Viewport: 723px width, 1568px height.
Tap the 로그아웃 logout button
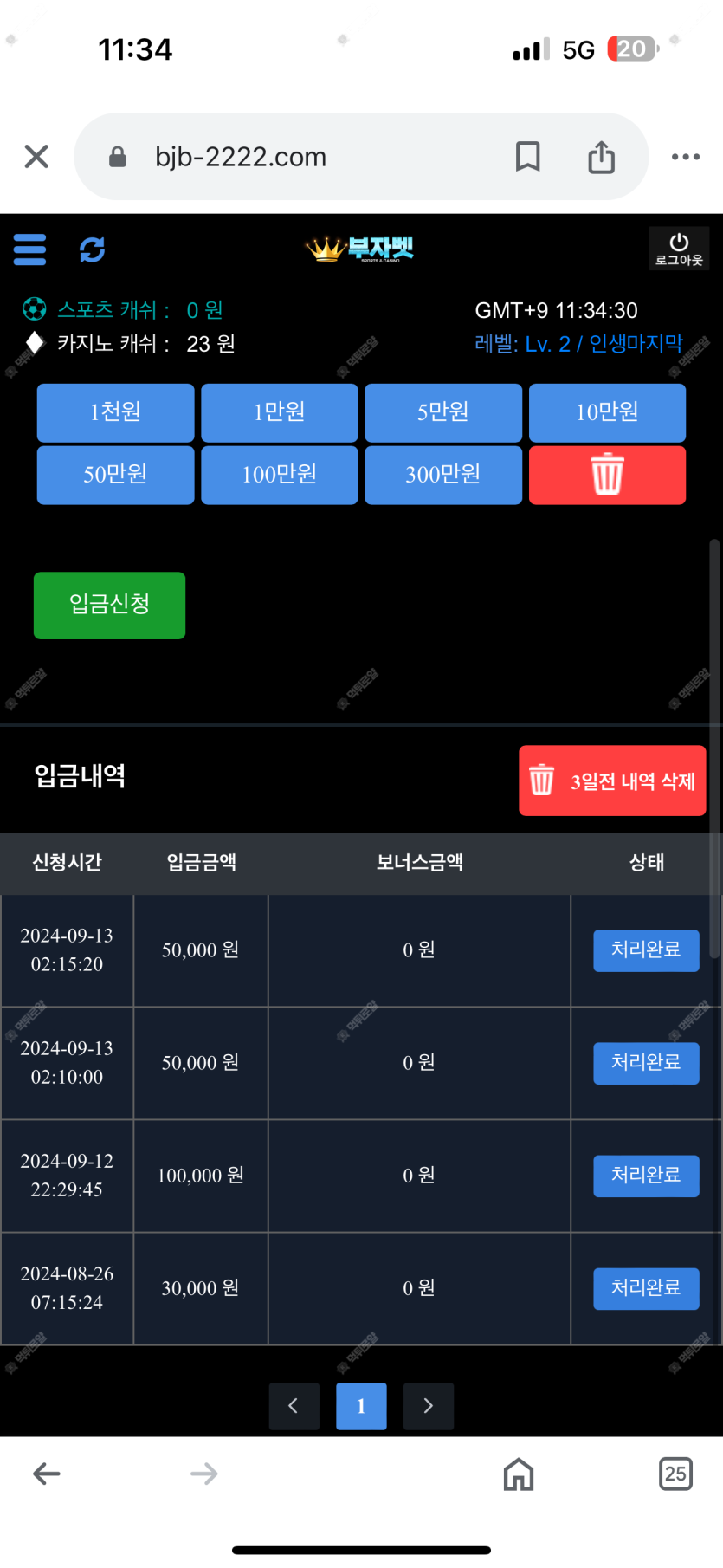click(x=679, y=249)
